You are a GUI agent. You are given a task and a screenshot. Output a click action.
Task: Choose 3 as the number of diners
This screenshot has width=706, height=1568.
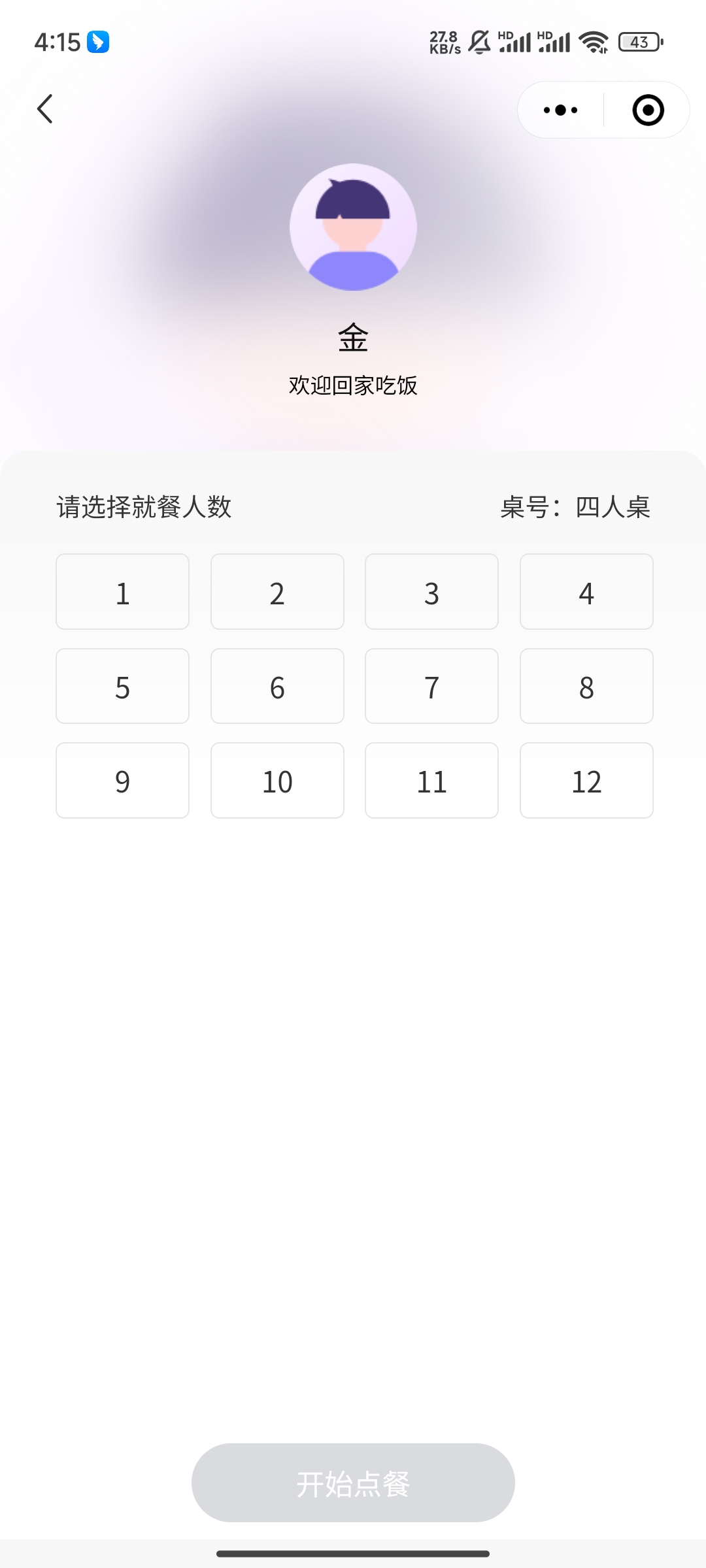coord(431,592)
